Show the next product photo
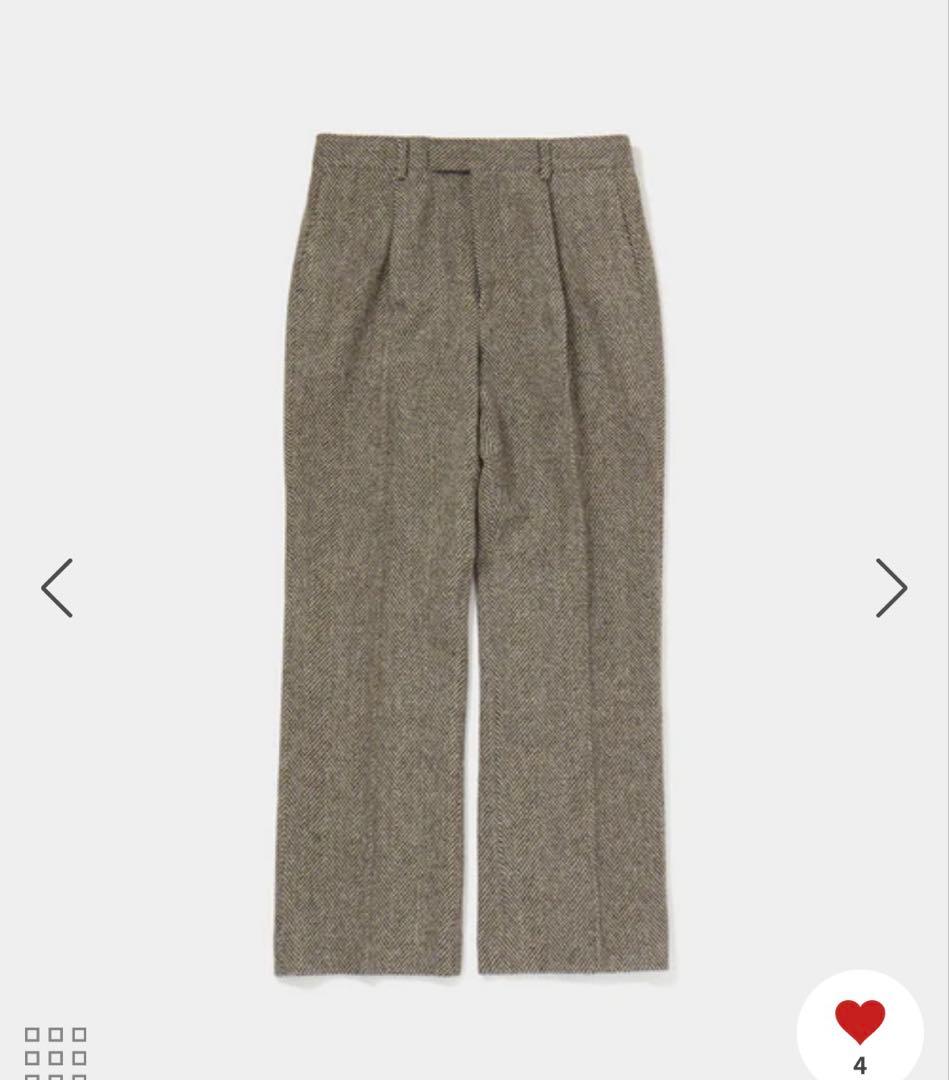Screen dimensions: 949x1080 click(x=890, y=588)
